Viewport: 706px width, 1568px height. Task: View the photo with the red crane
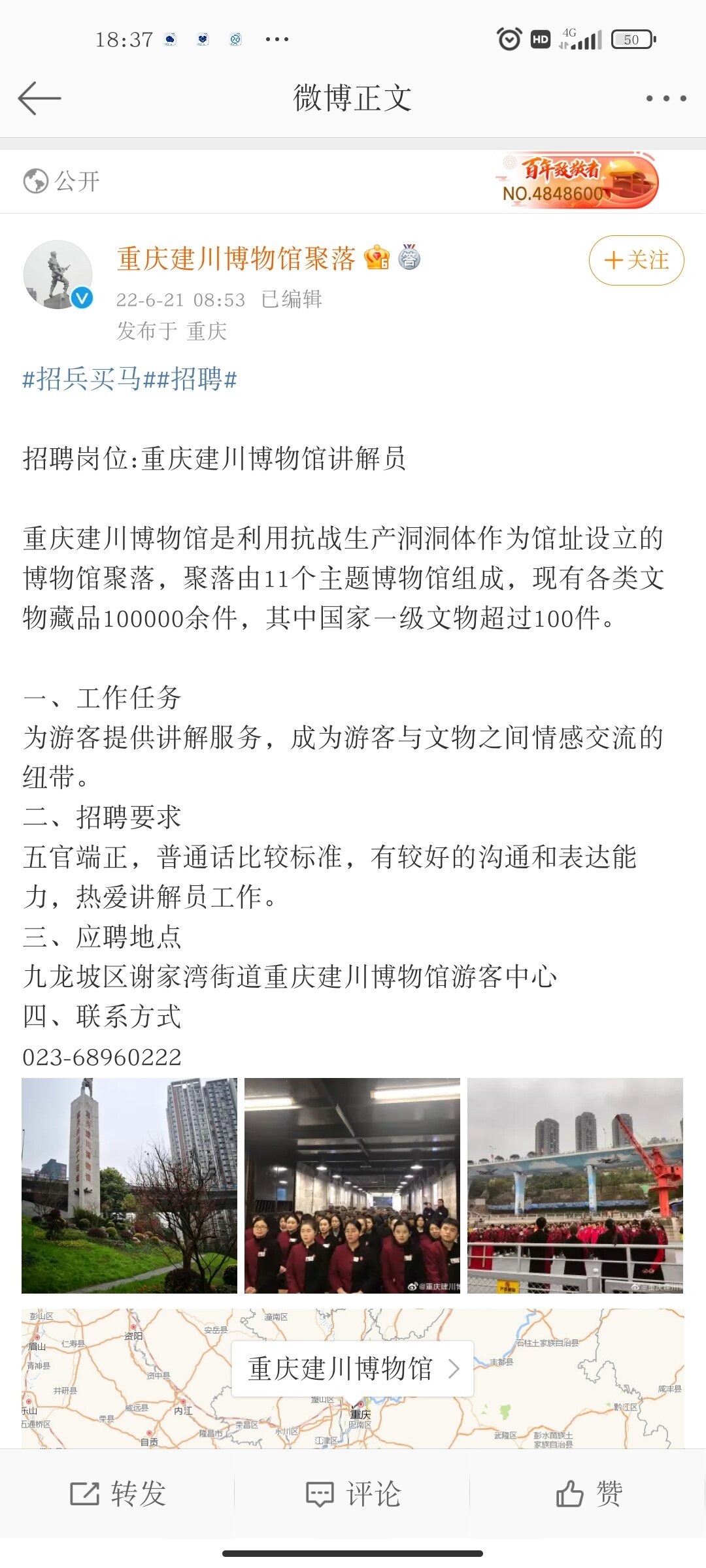pyautogui.click(x=575, y=1185)
